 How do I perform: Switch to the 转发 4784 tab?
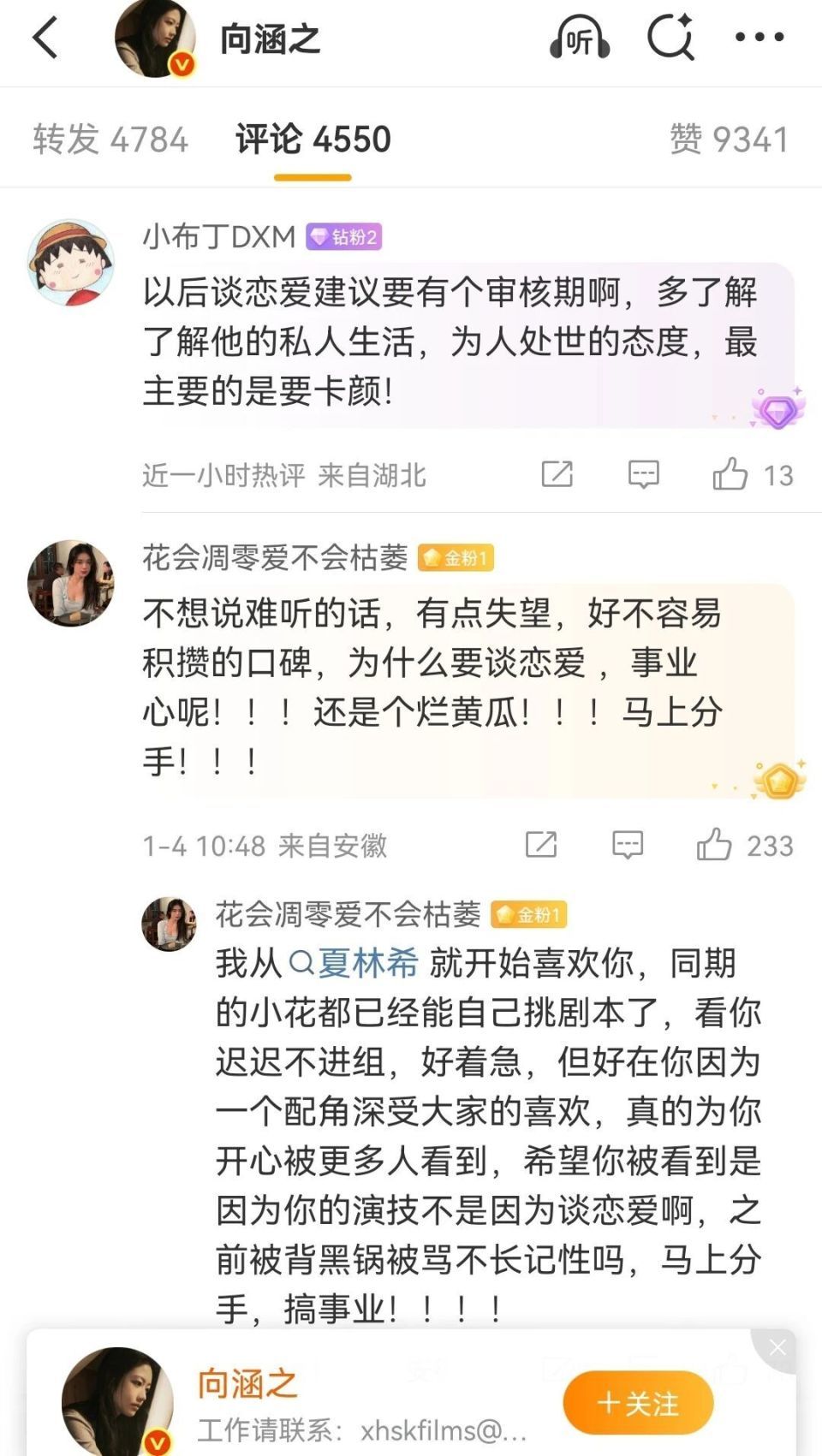pos(111,137)
